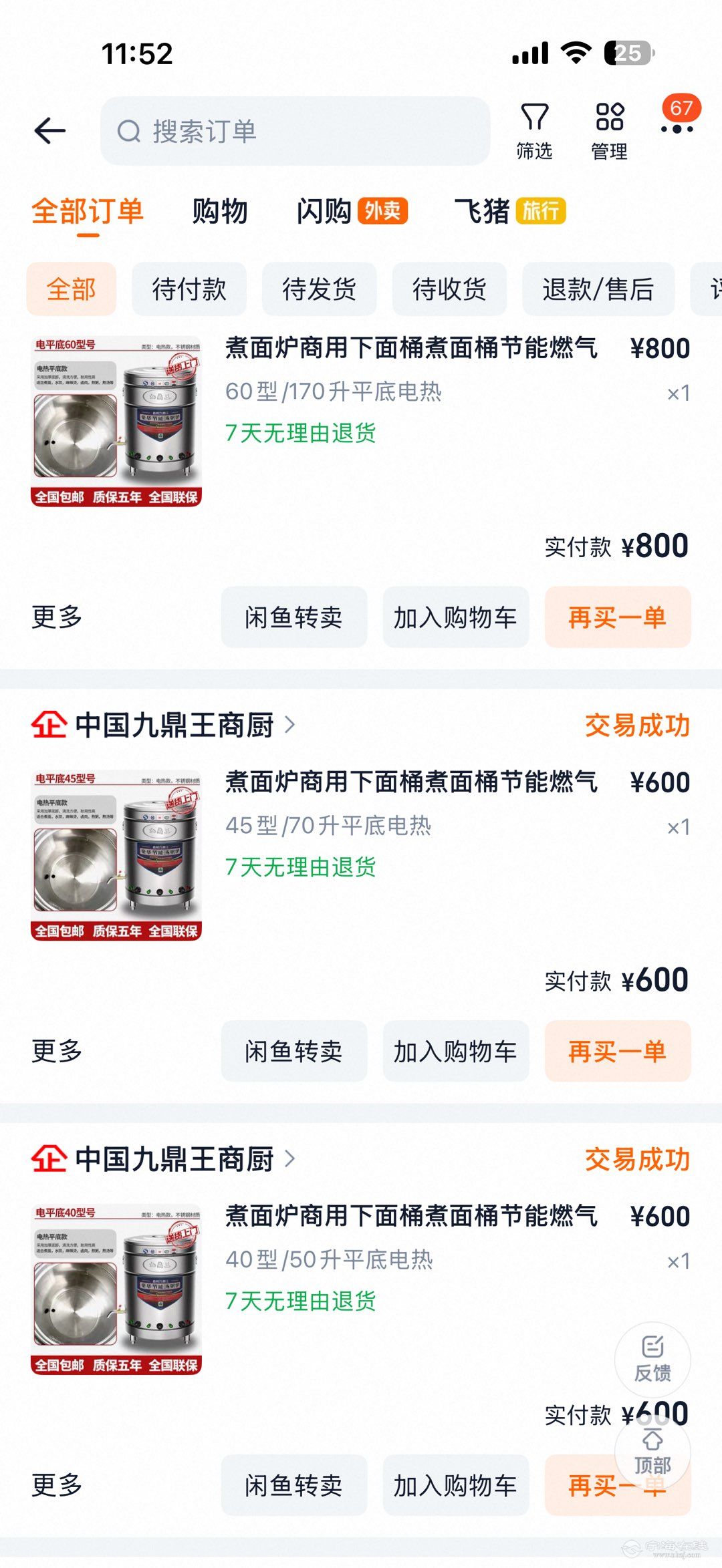This screenshot has height=1568, width=722.
Task: Select the 待收货 filter chip
Action: pyautogui.click(x=449, y=289)
